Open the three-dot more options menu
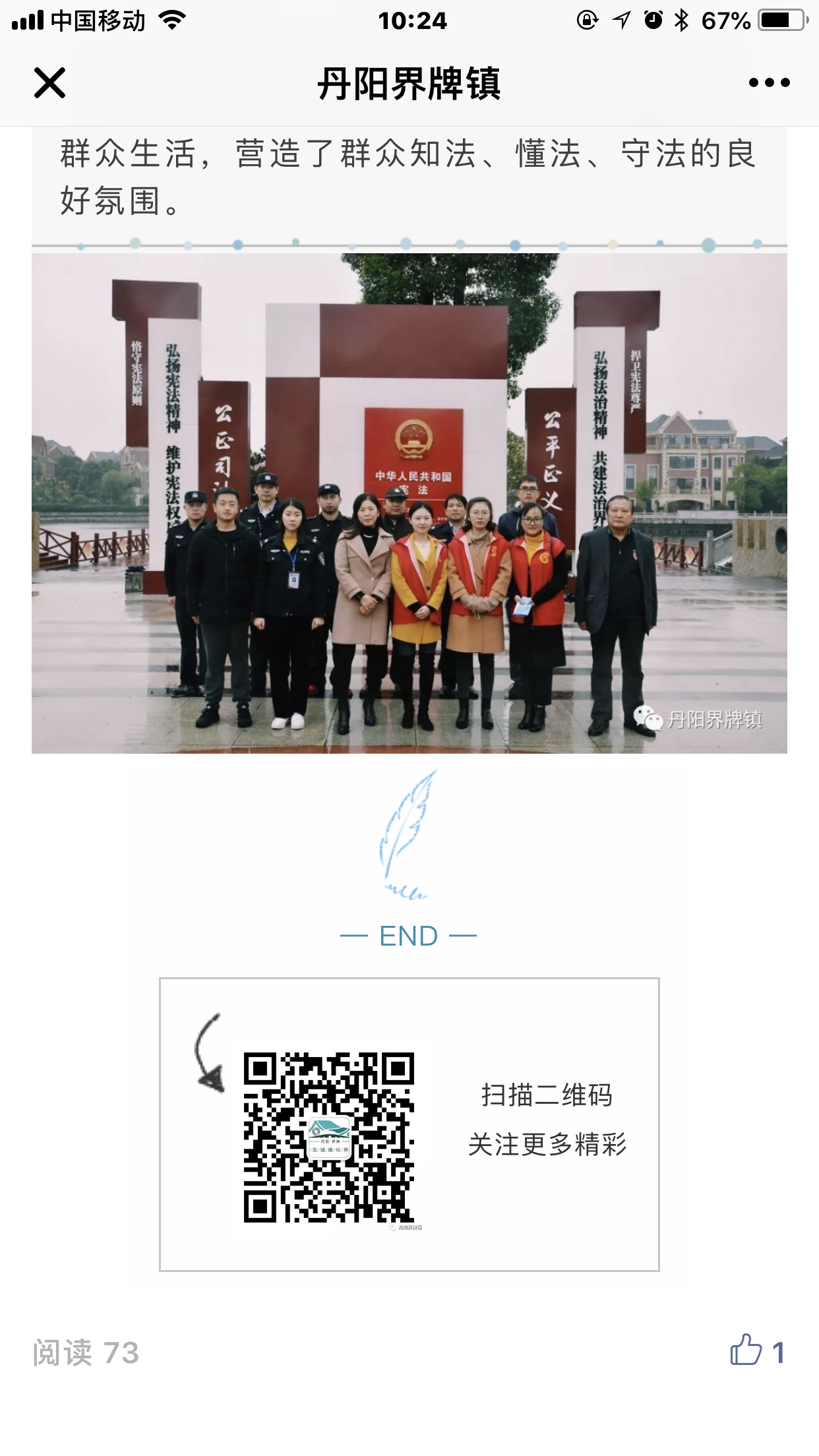819x1456 pixels. tap(769, 83)
